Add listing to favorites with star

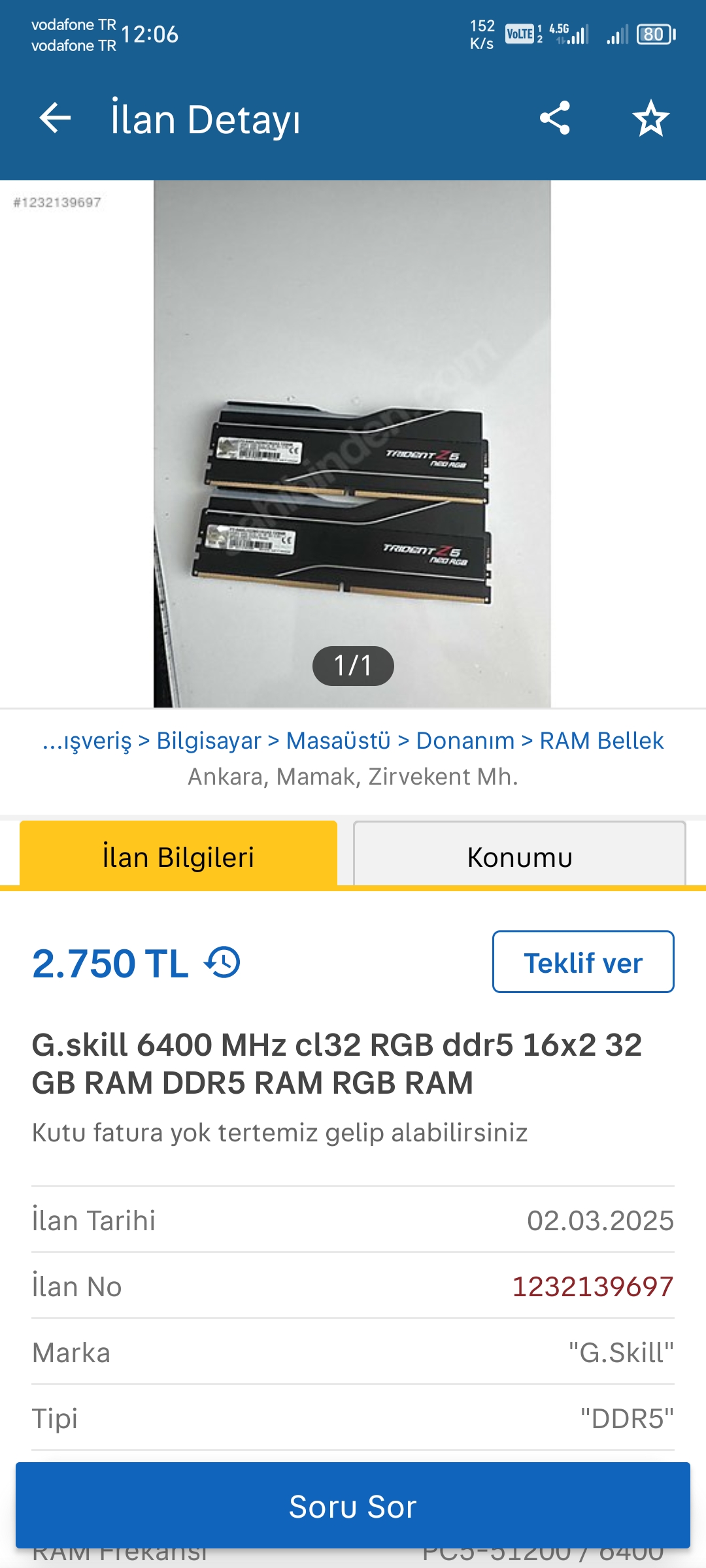[x=650, y=118]
